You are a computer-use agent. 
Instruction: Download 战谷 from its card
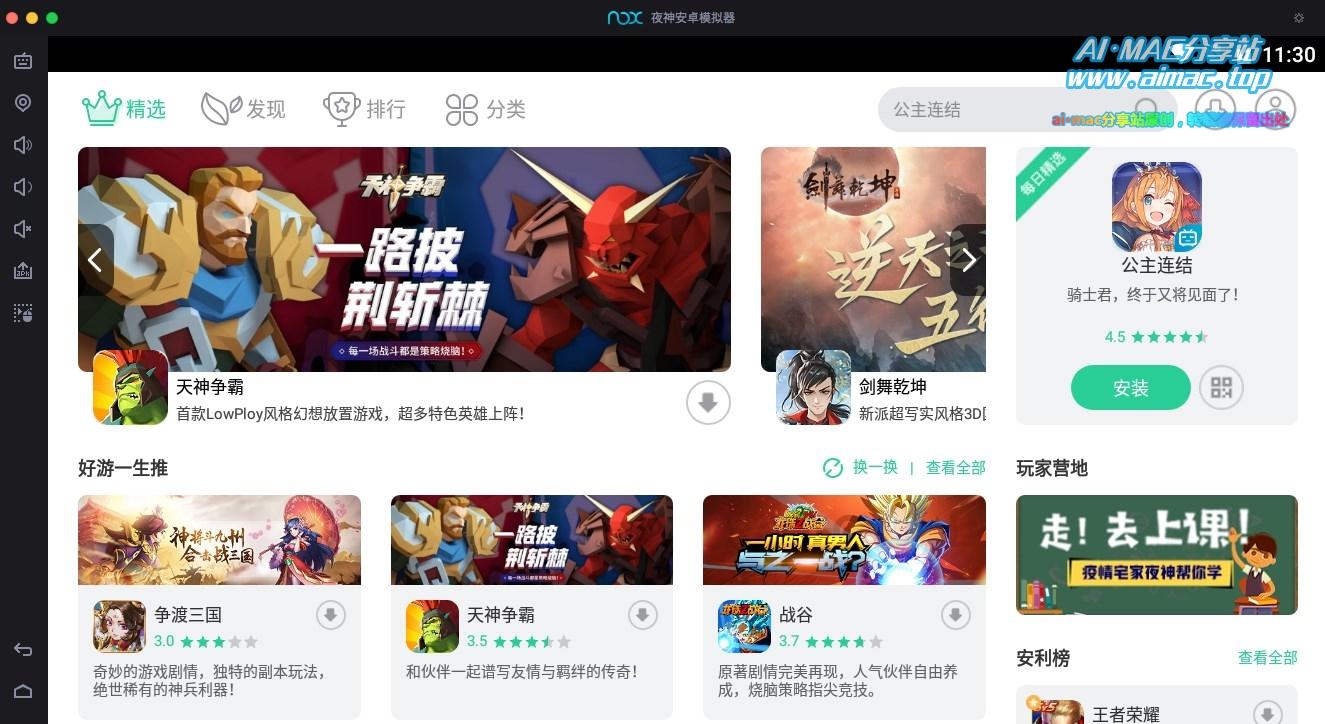[x=956, y=614]
